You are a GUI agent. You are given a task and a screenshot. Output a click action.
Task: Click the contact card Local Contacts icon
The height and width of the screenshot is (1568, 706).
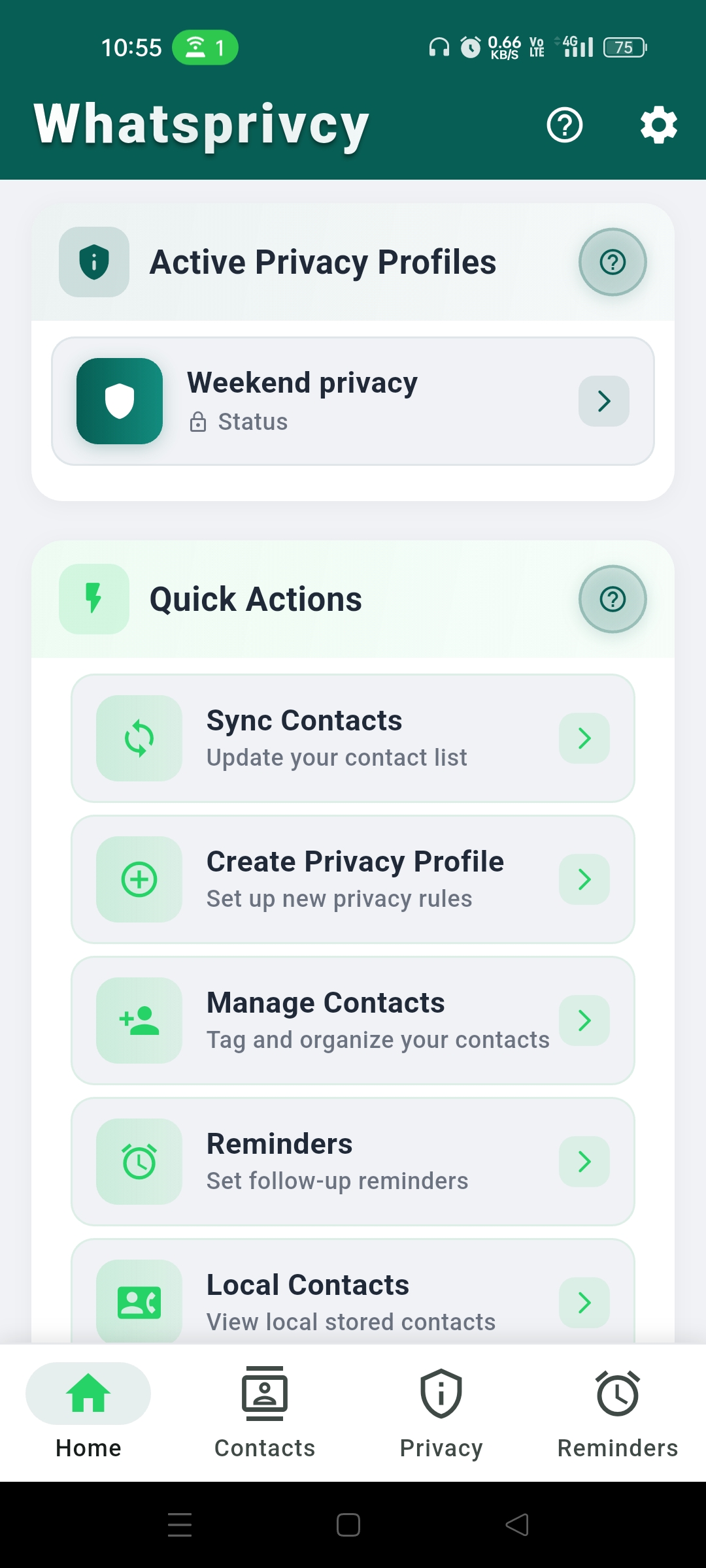[x=139, y=1300]
